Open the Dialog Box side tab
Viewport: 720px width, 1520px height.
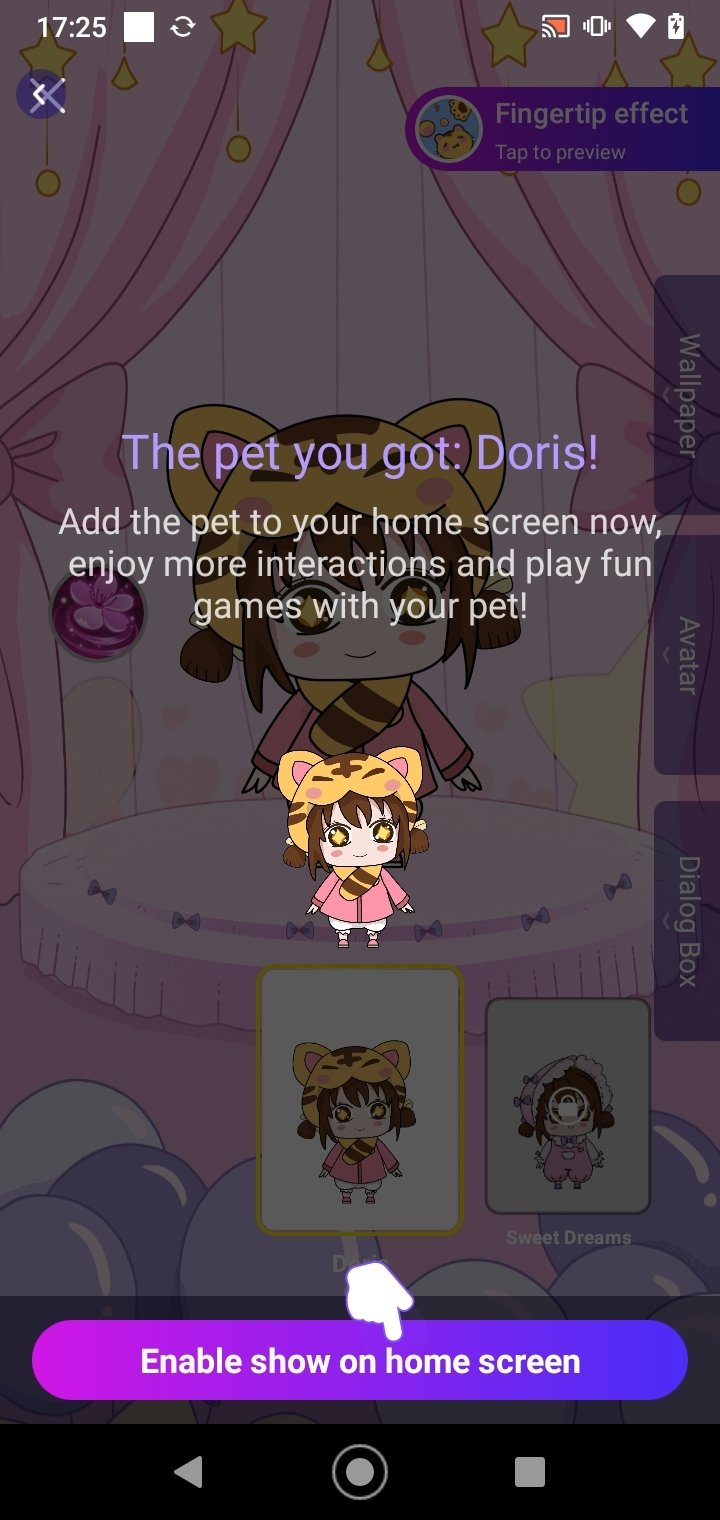pyautogui.click(x=688, y=920)
